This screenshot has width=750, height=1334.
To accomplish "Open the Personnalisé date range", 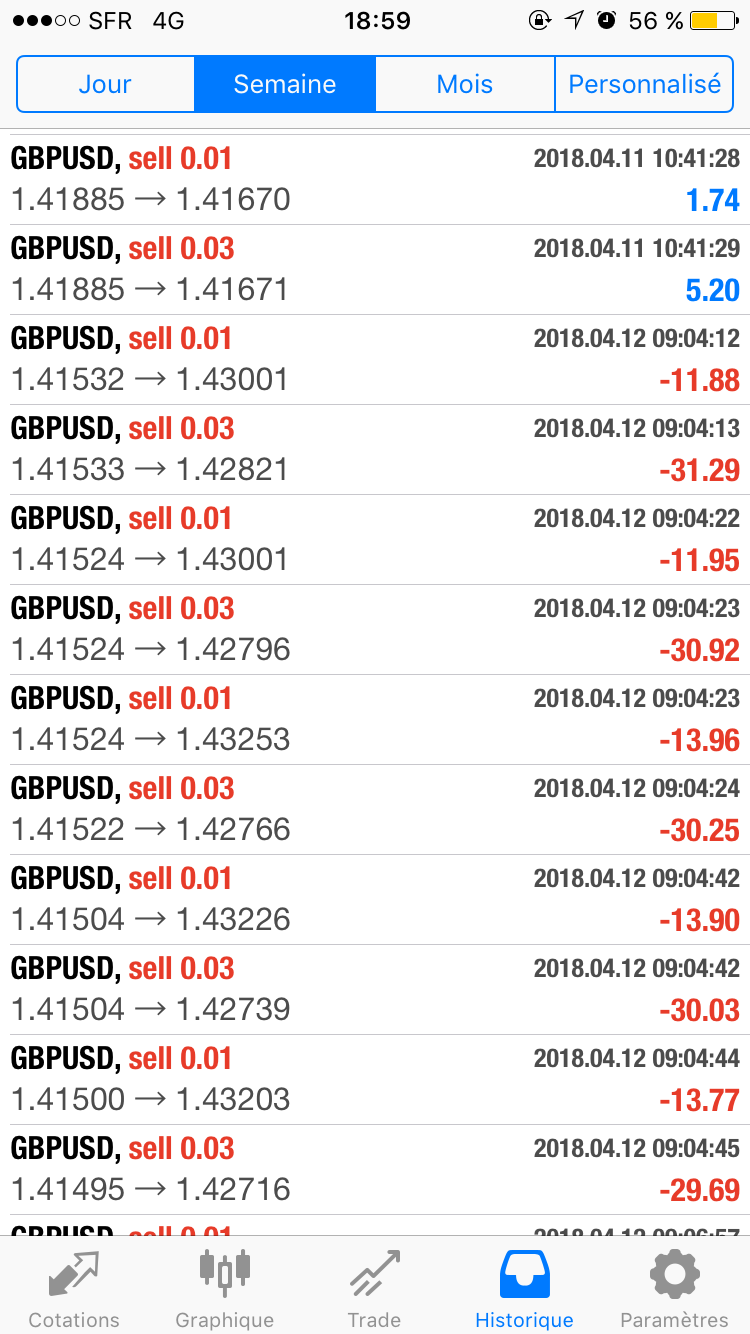I will pos(644,84).
